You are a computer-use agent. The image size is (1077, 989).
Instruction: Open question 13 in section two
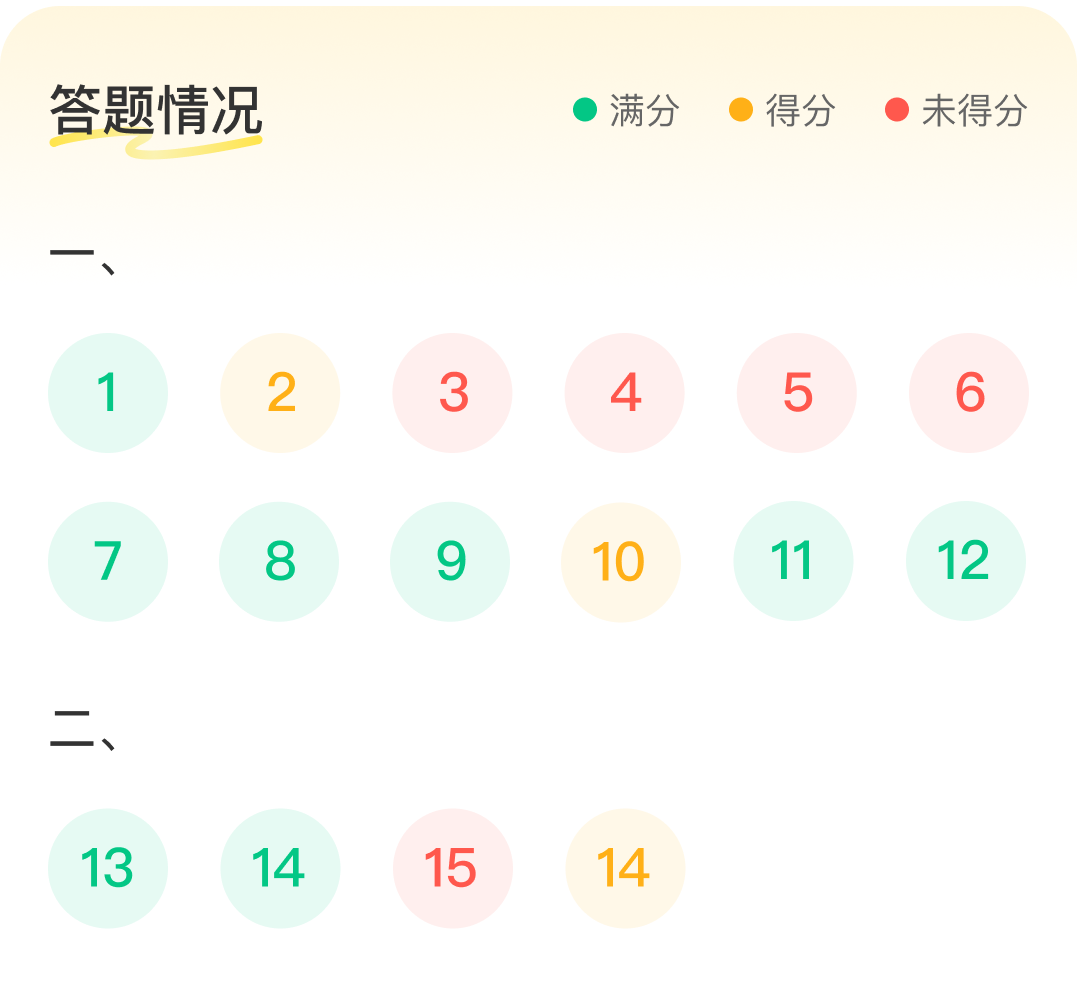click(x=108, y=868)
